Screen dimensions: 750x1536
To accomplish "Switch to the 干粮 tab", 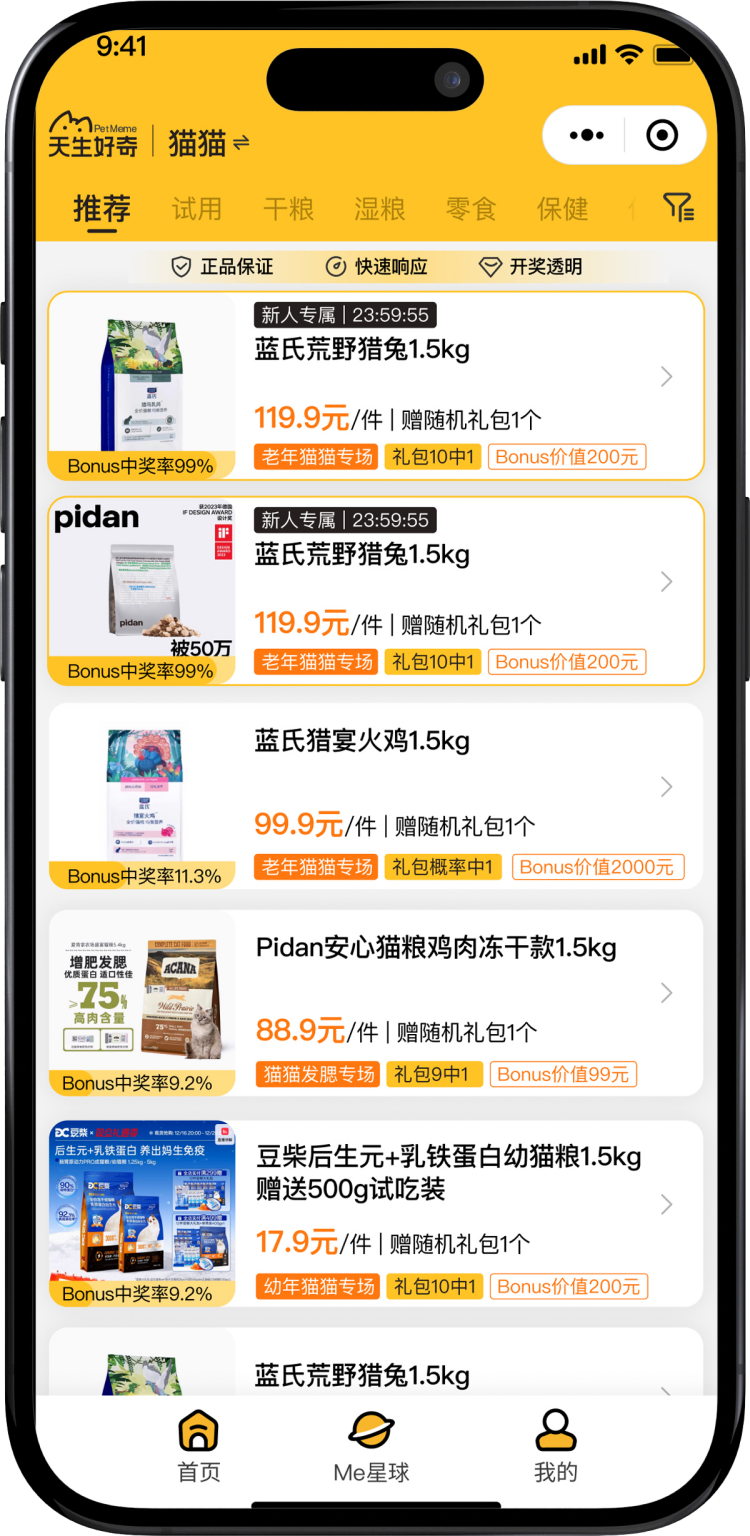I will click(288, 209).
